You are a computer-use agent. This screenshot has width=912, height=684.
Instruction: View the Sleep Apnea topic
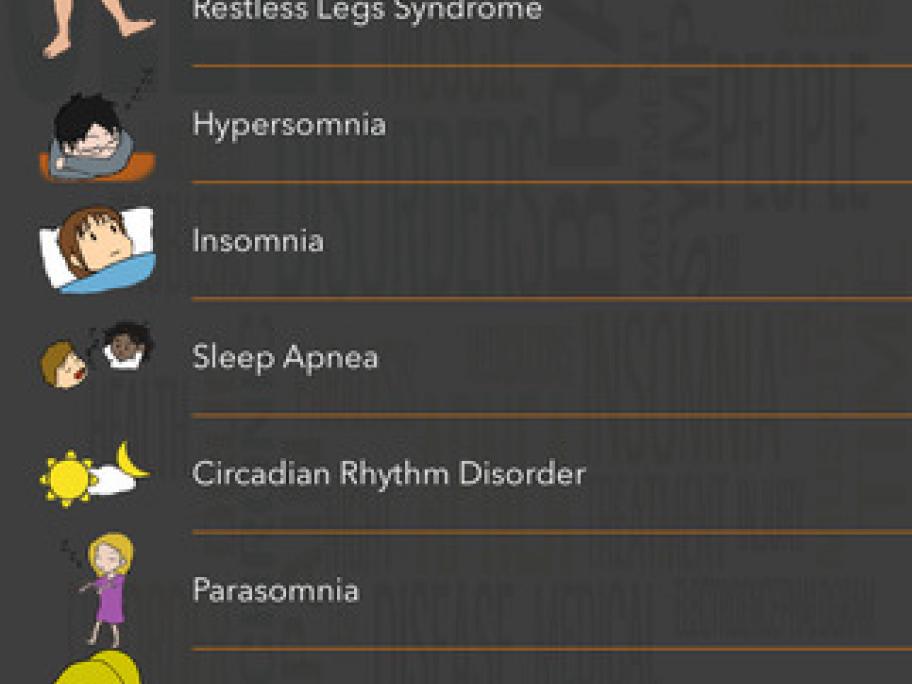(285, 358)
